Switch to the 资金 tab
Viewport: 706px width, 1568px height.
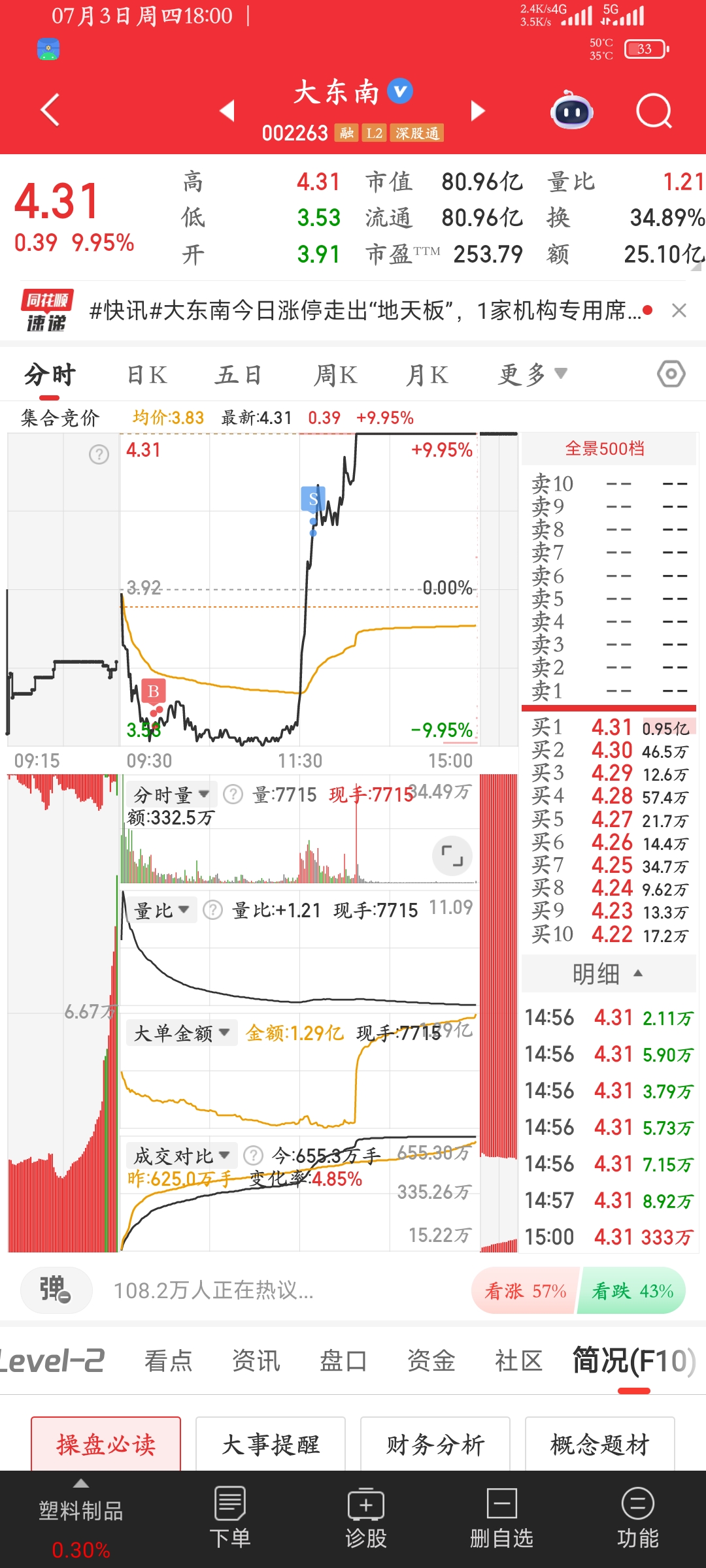click(x=431, y=1361)
